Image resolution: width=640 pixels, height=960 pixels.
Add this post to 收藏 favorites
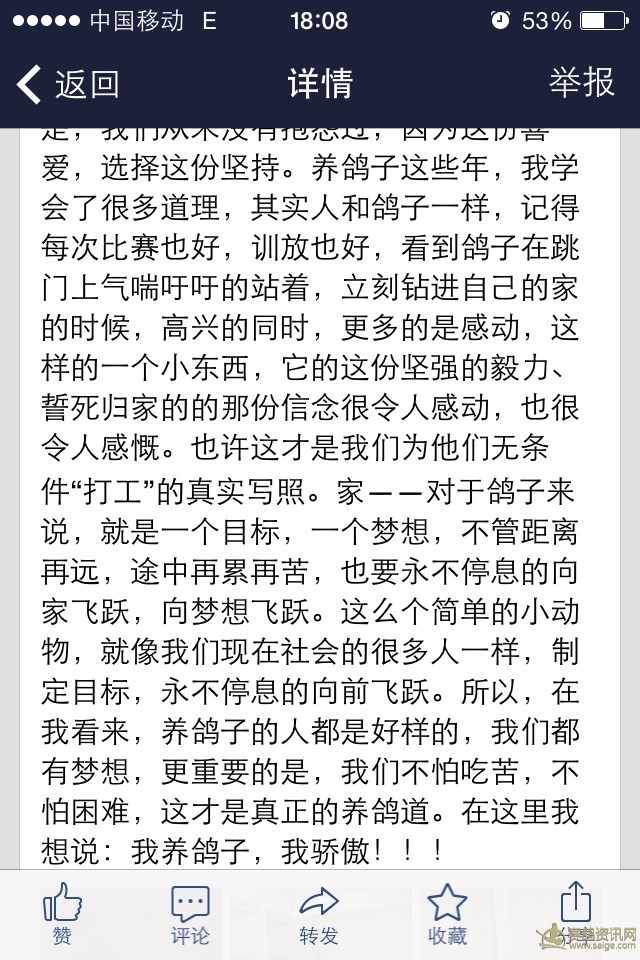pos(447,914)
